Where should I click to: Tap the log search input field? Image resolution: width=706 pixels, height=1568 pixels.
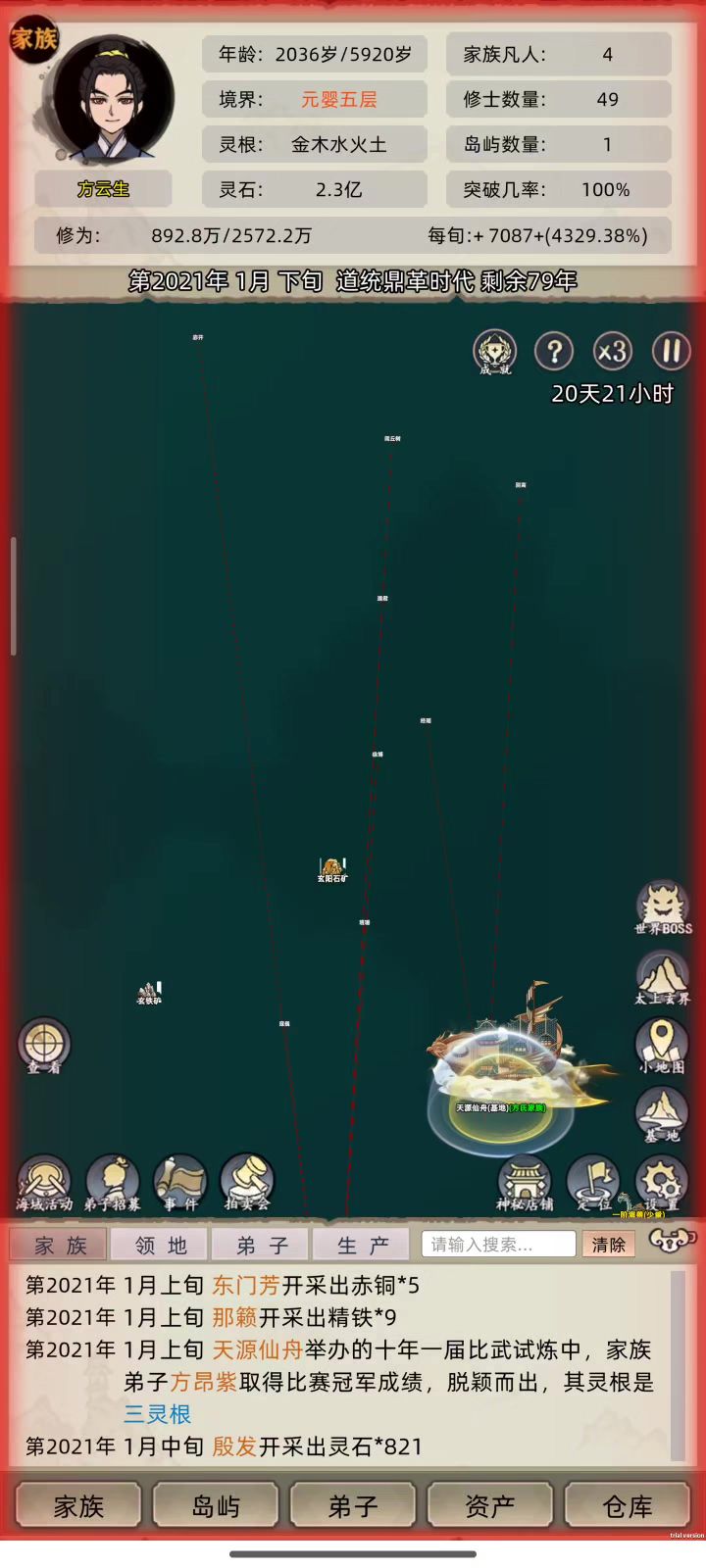pos(498,1244)
